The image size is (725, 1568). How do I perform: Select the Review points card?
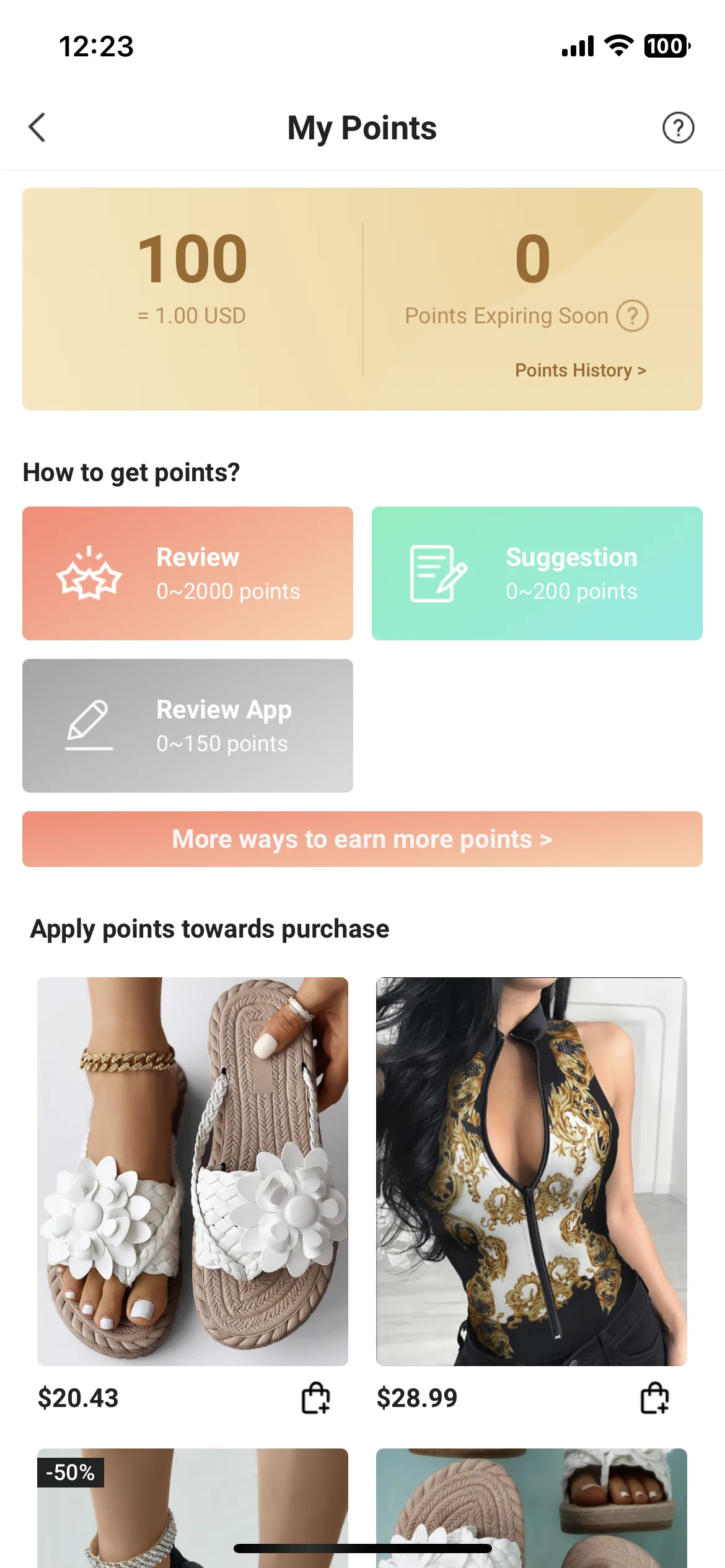pos(188,573)
